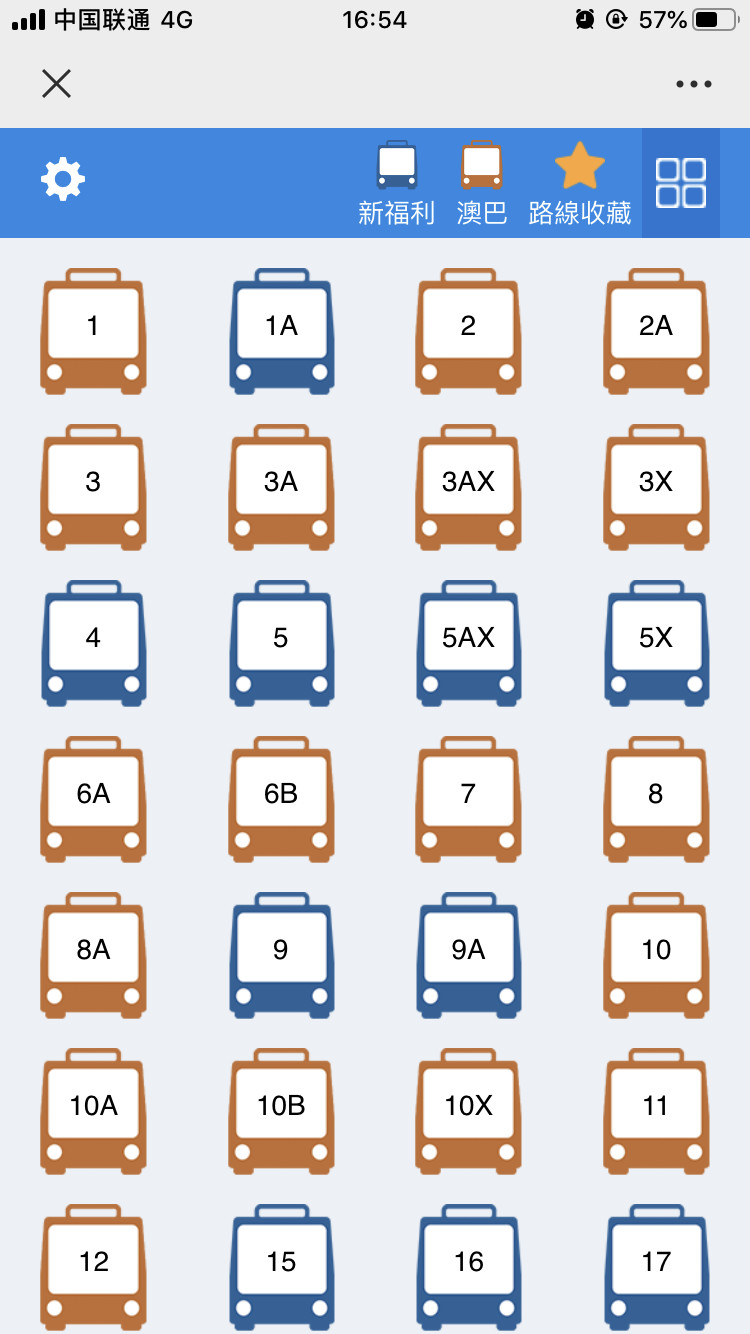This screenshot has height=1334, width=750.
Task: Choose bus route 3AX
Action: point(468,487)
